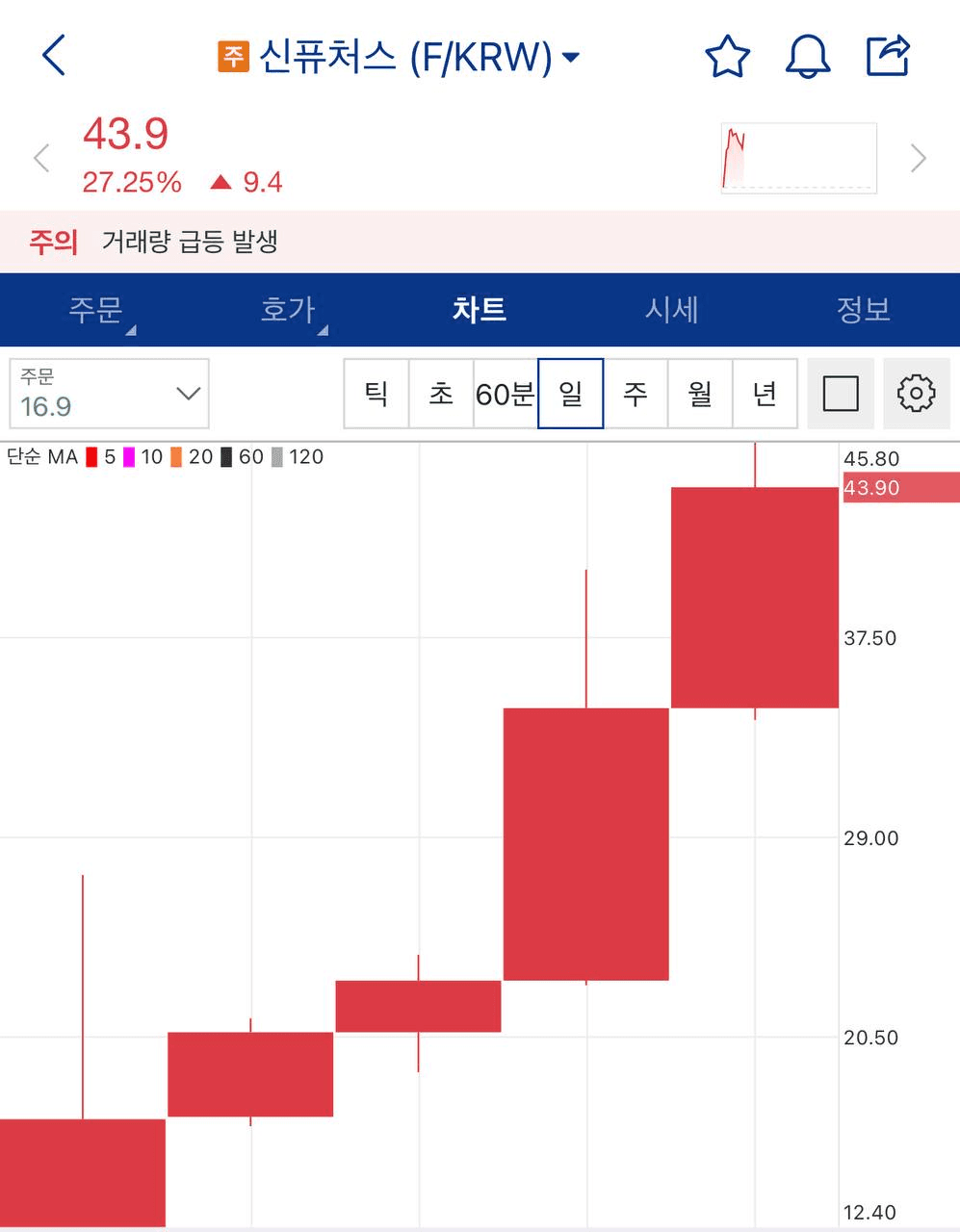
Task: Add this stock to favorites with the star
Action: tap(727, 57)
